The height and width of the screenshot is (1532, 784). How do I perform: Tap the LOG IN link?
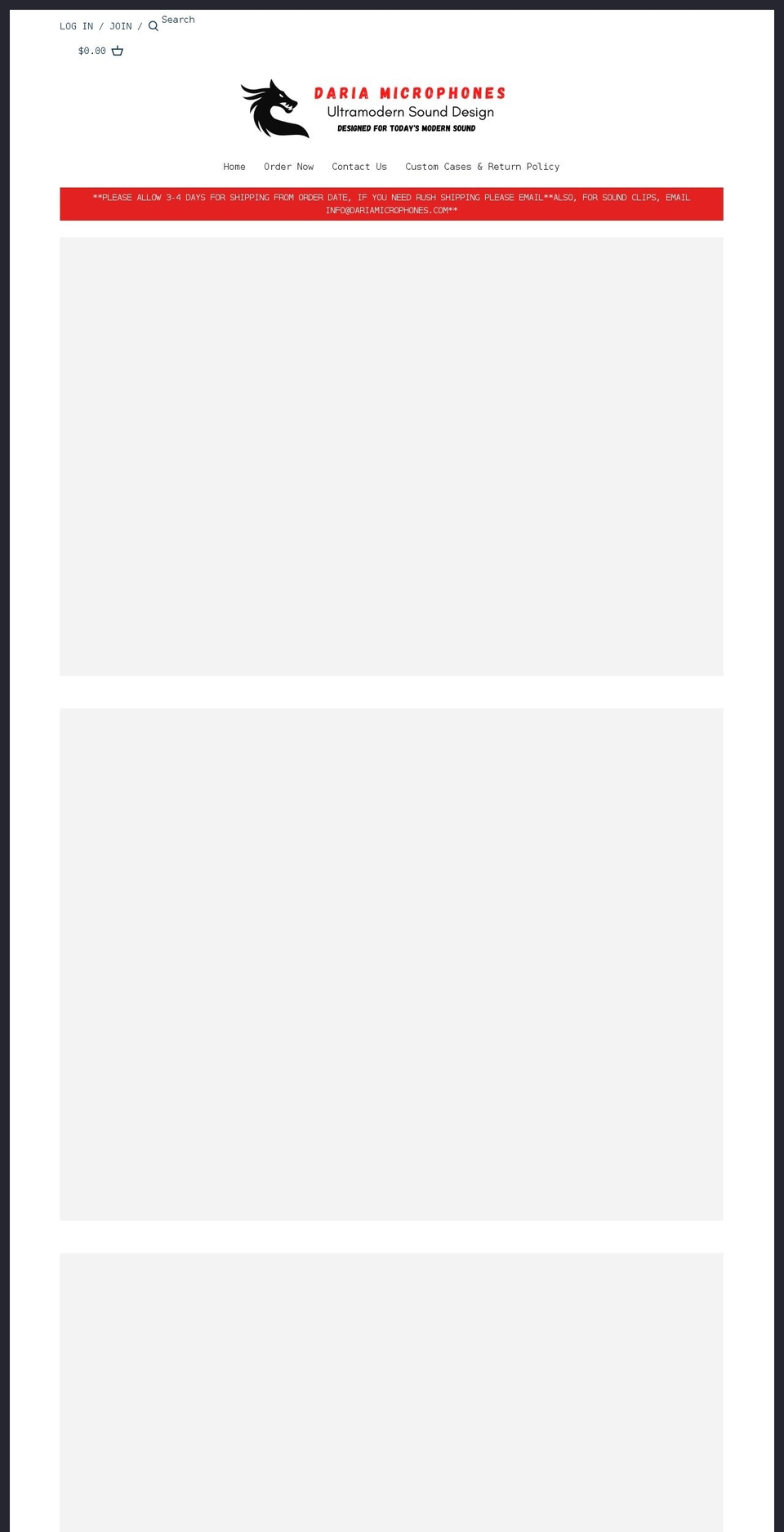[76, 26]
